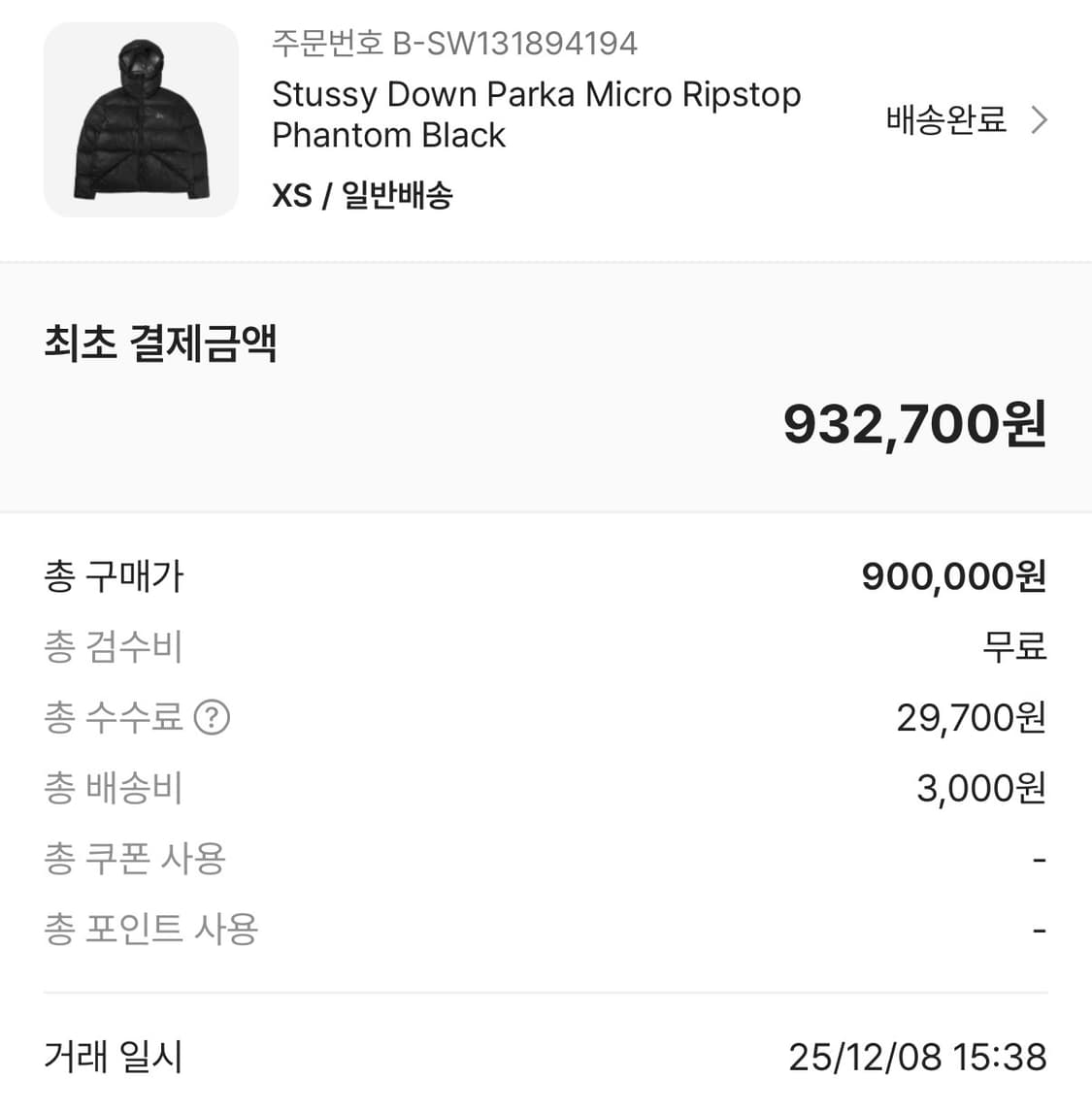Screen dimensions: 1092x1112
Task: Tap the 900,000원 purchase price
Action: pyautogui.click(x=954, y=576)
